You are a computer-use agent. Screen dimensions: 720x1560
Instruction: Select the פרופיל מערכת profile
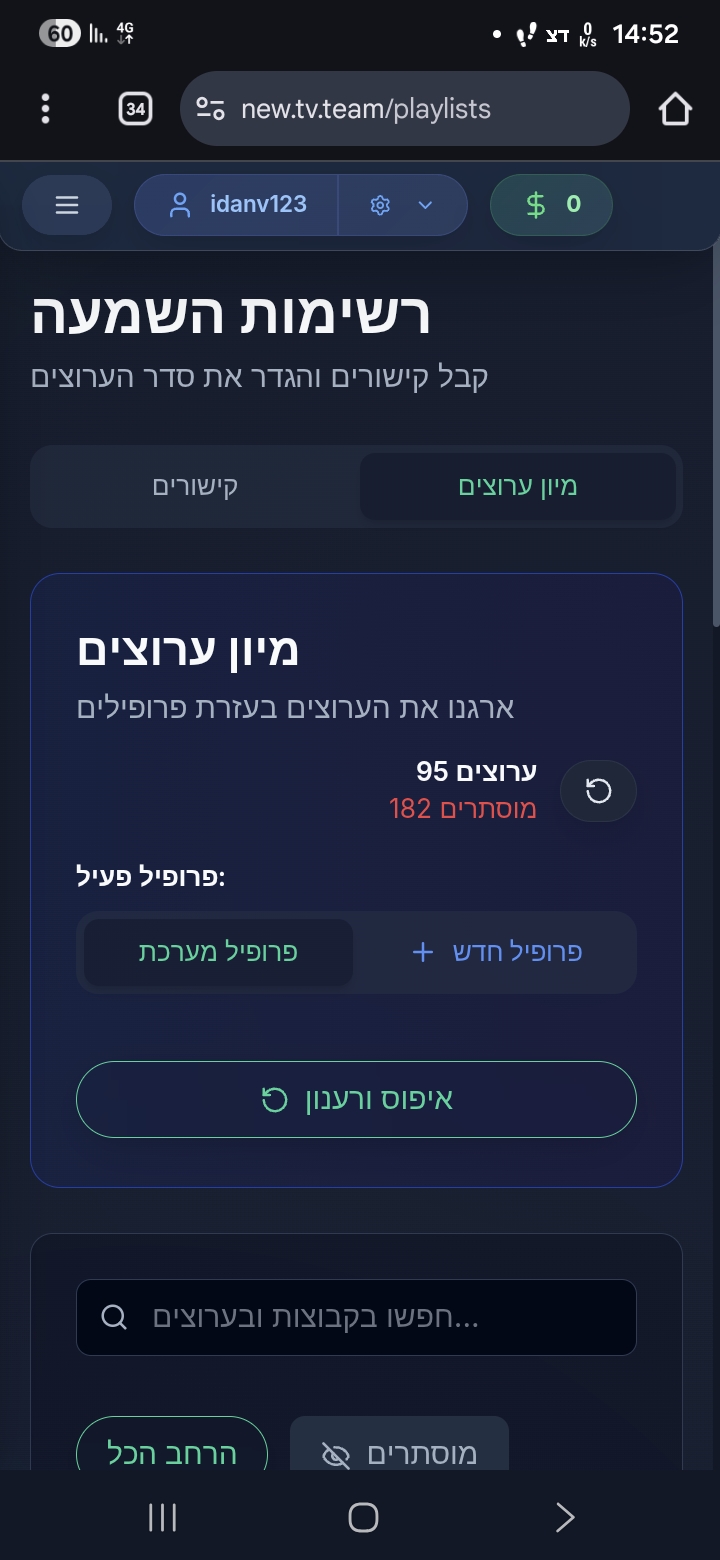pyautogui.click(x=218, y=952)
